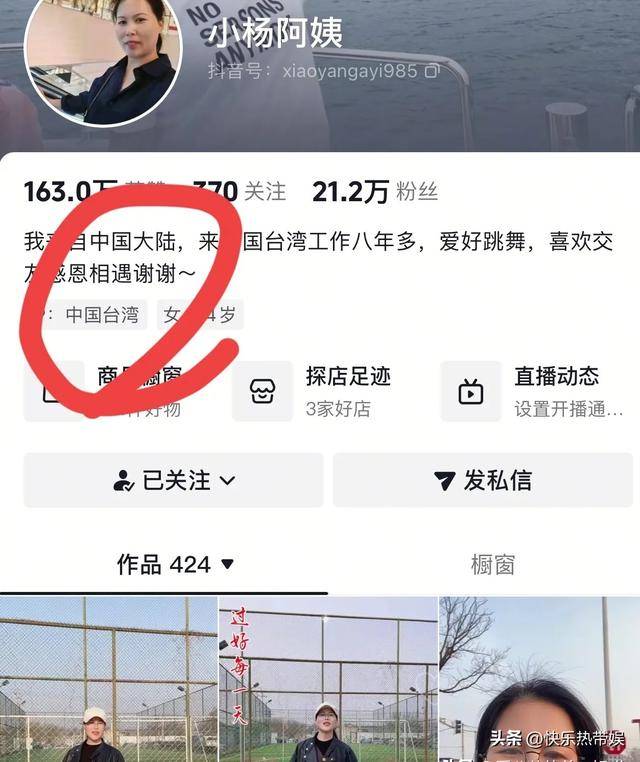
Task: Tap the 已关注 following dropdown button
Action: coord(174,480)
